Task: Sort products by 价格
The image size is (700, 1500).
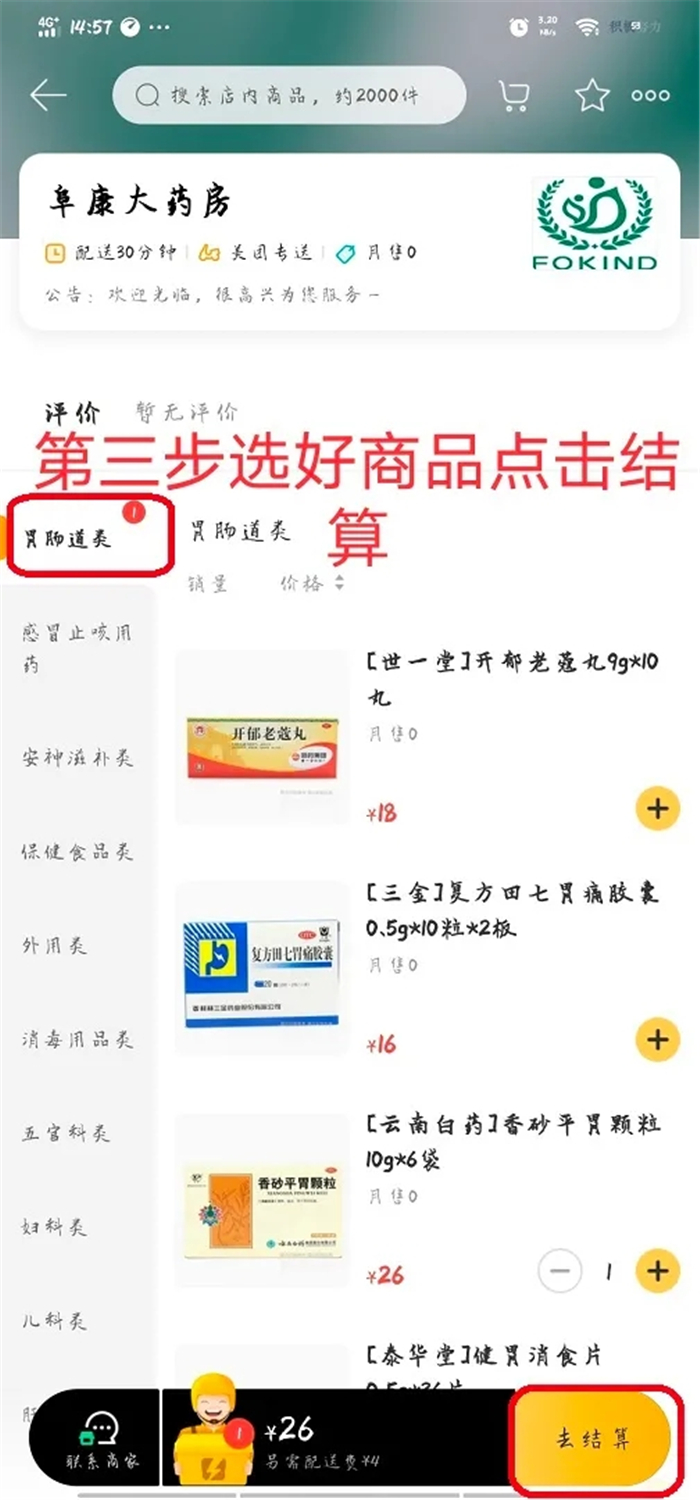Action: click(x=311, y=584)
